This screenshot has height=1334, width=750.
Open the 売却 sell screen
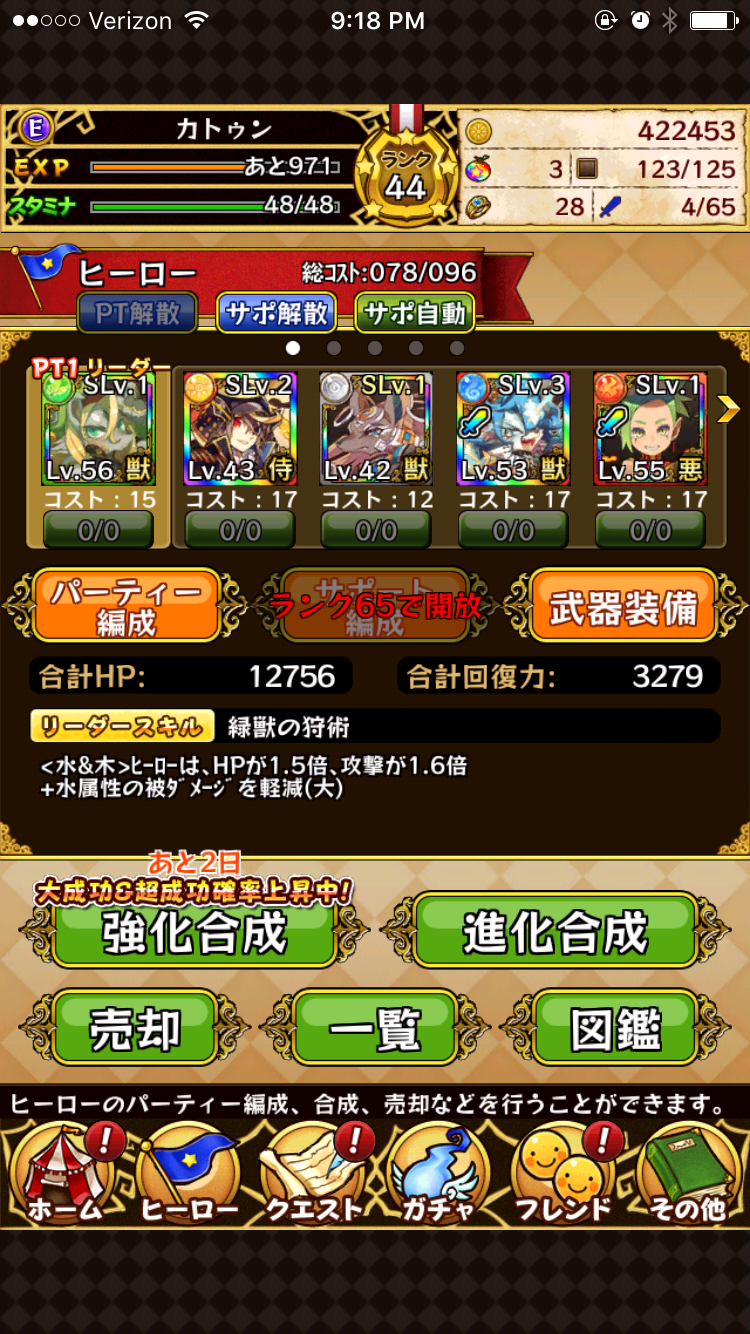[135, 1027]
